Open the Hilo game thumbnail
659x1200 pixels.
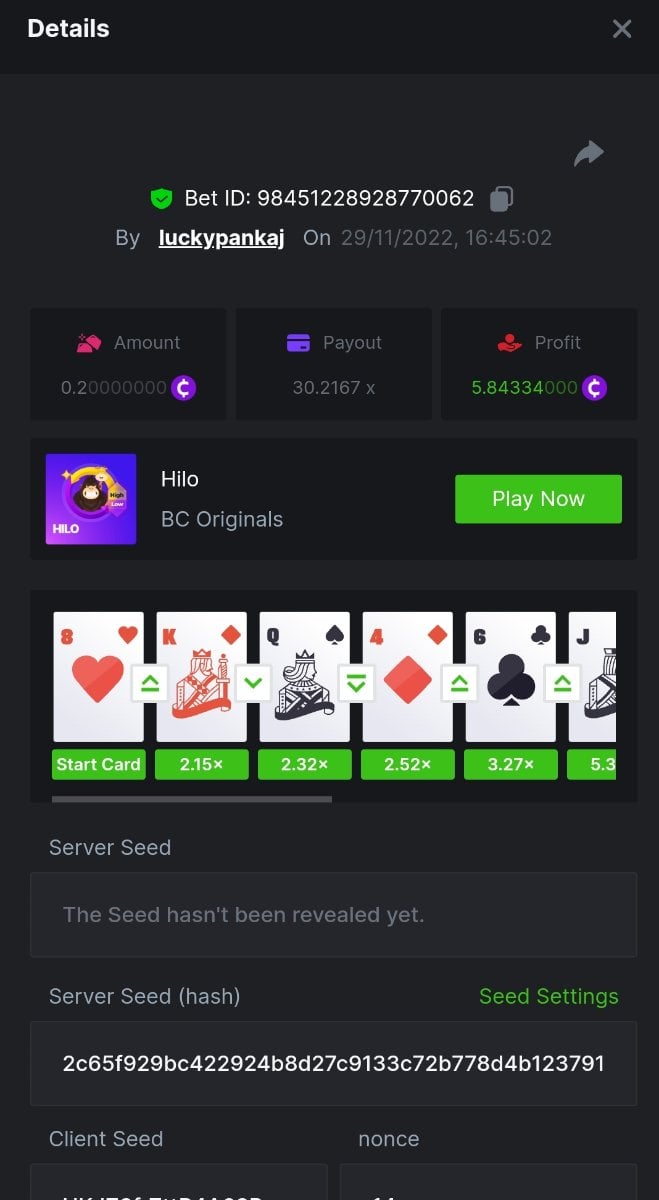pos(91,499)
